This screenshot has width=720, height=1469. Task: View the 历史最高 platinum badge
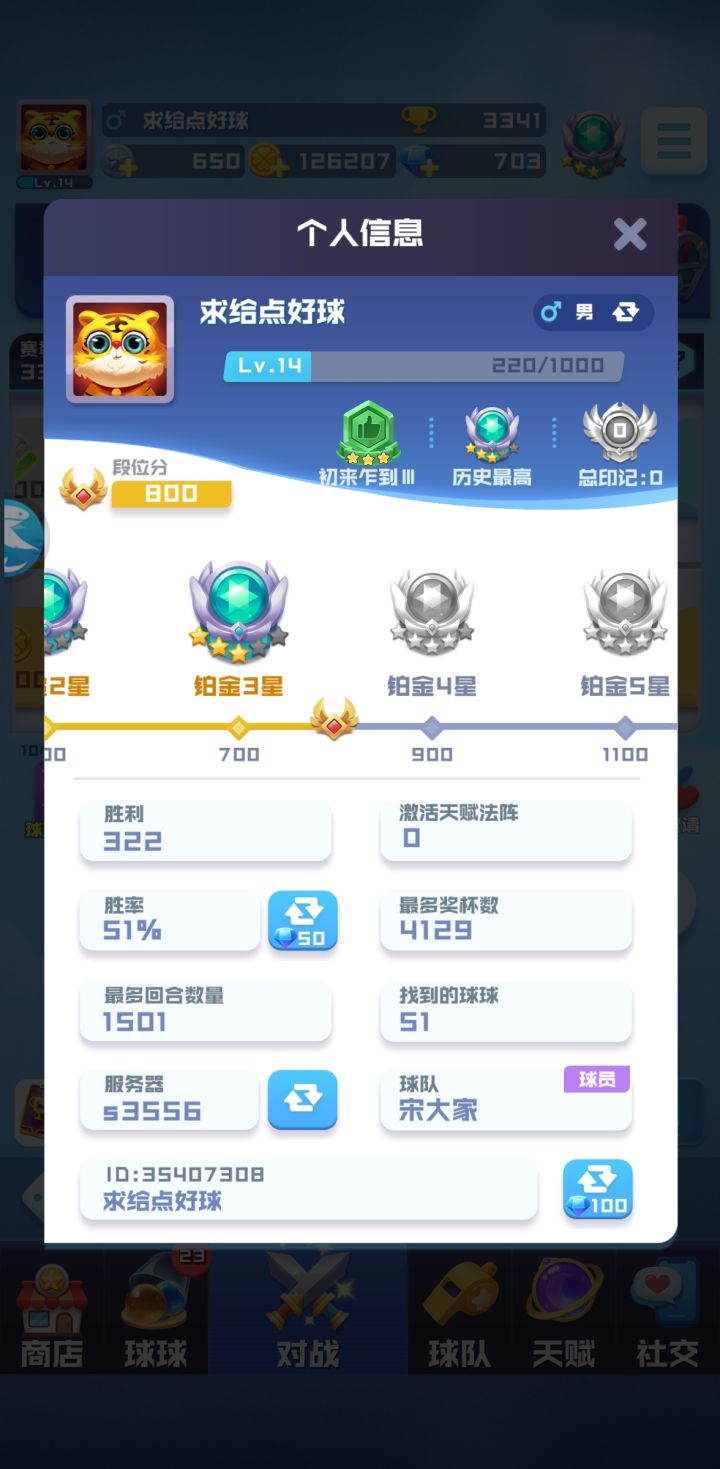(490, 430)
